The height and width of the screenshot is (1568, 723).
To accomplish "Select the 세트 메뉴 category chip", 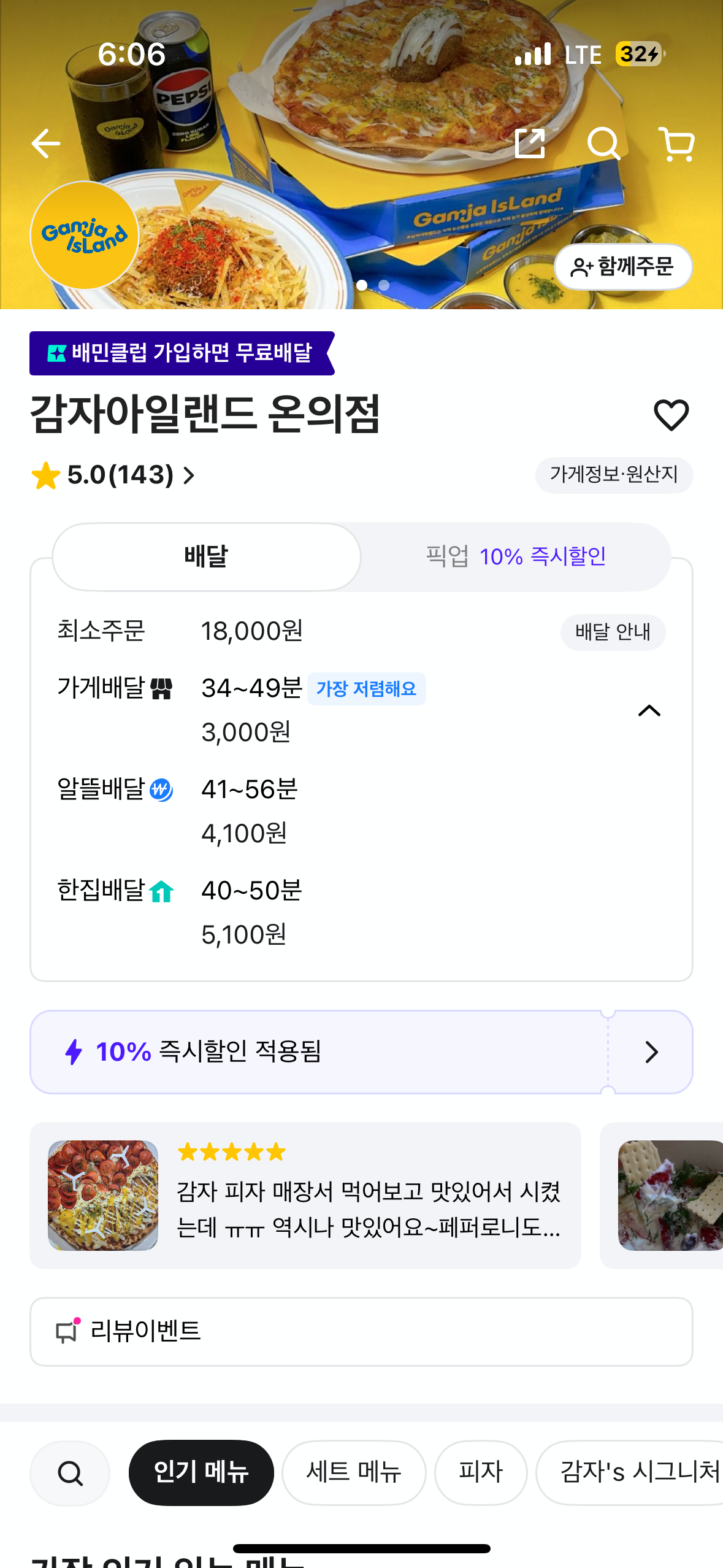I will tap(354, 1473).
